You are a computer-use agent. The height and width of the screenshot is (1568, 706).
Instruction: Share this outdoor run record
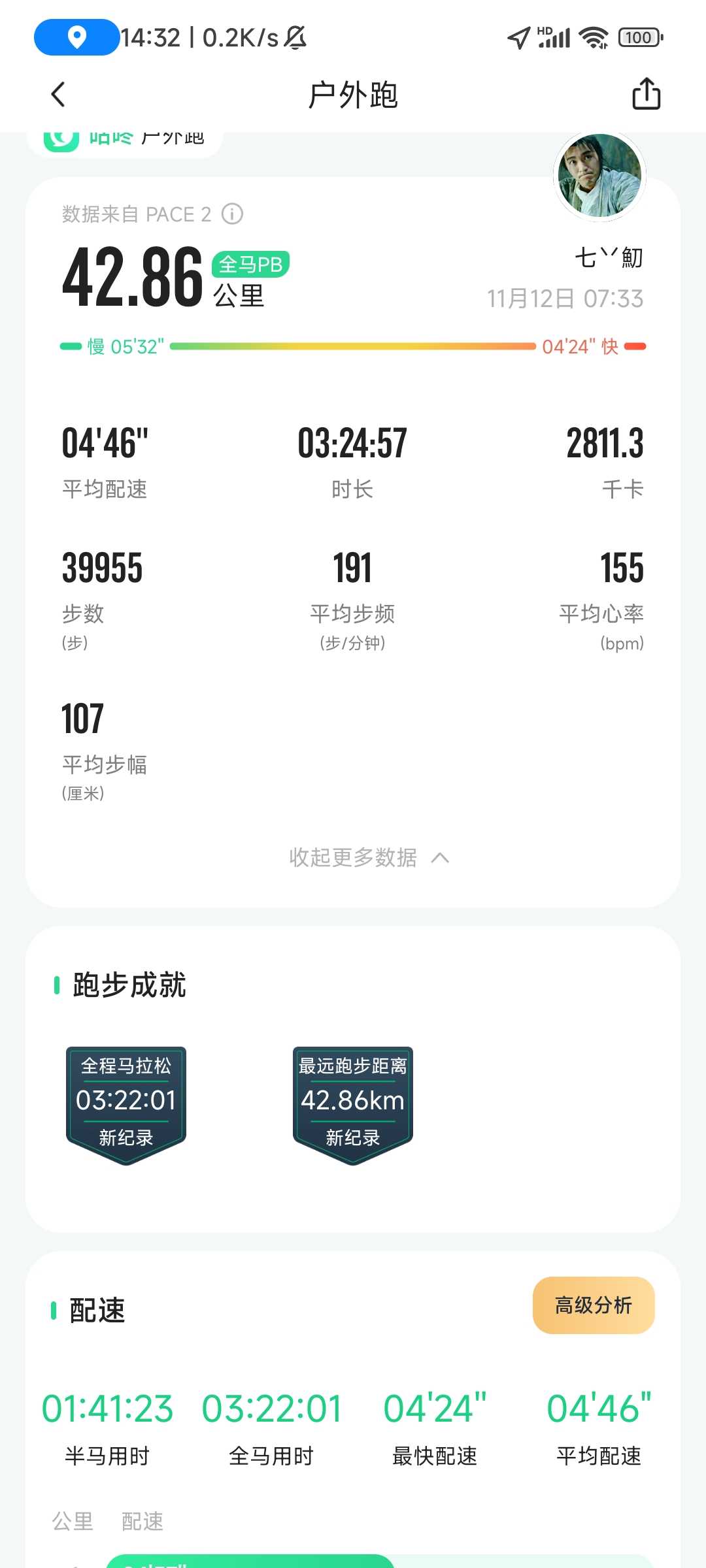point(646,93)
